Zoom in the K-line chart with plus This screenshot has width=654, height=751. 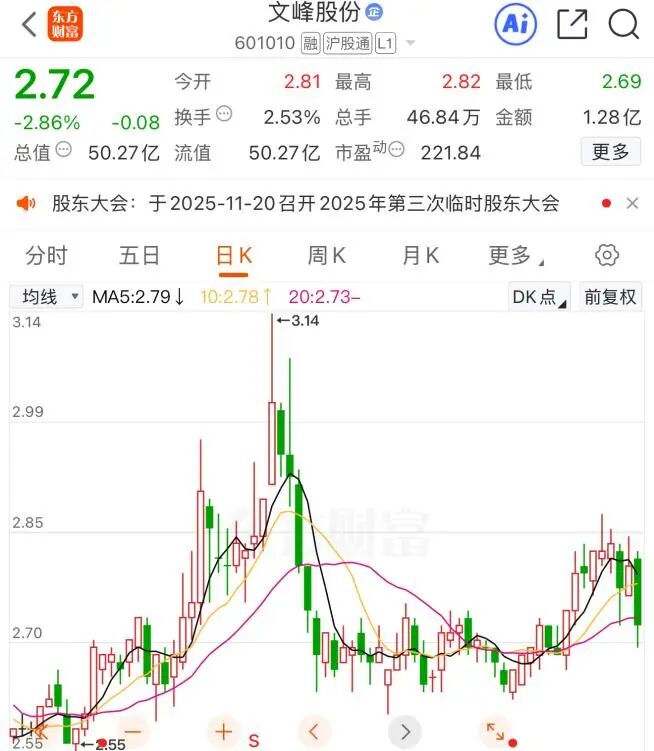click(224, 729)
